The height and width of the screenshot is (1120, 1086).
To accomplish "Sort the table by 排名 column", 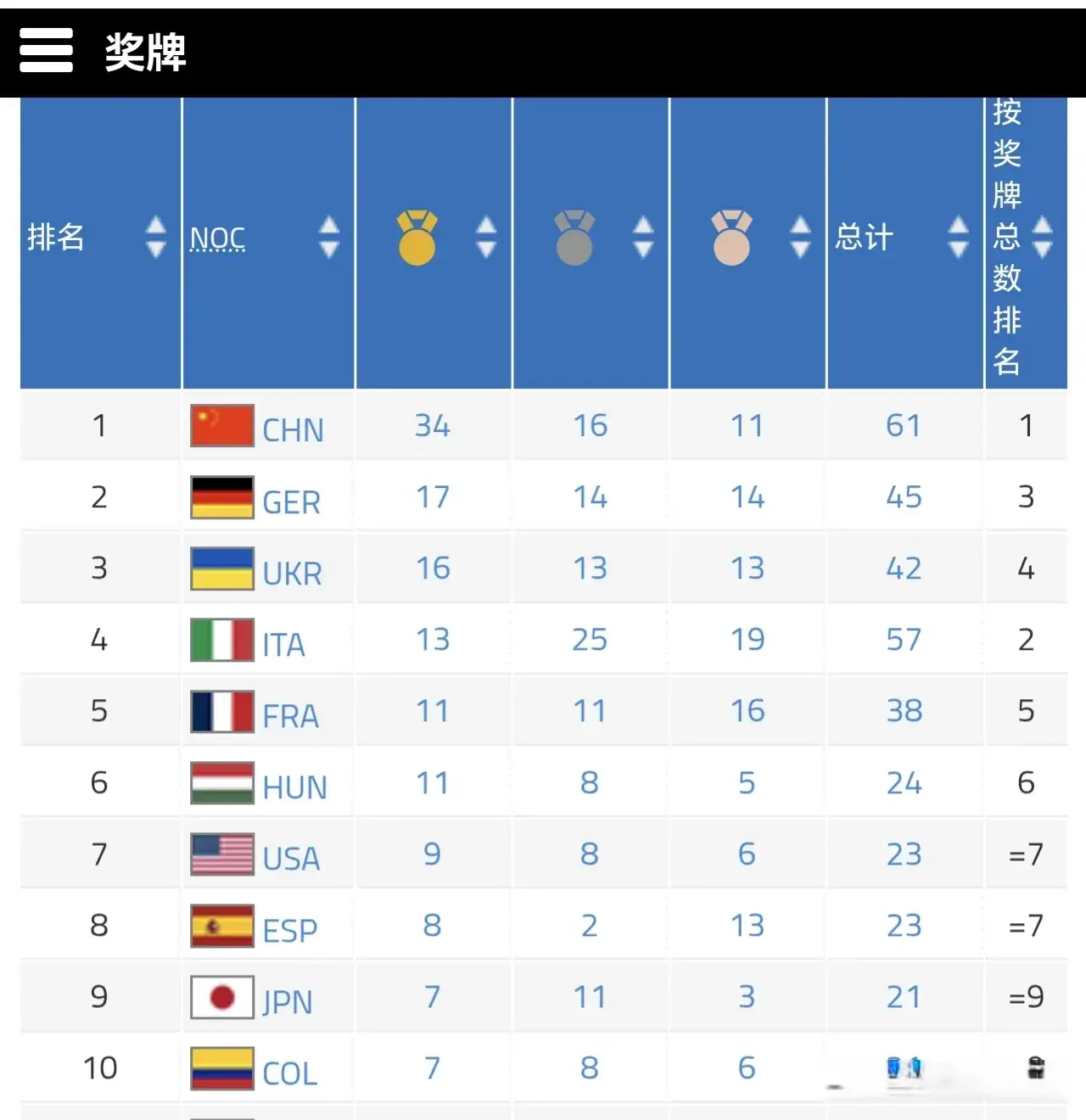I will click(x=155, y=237).
